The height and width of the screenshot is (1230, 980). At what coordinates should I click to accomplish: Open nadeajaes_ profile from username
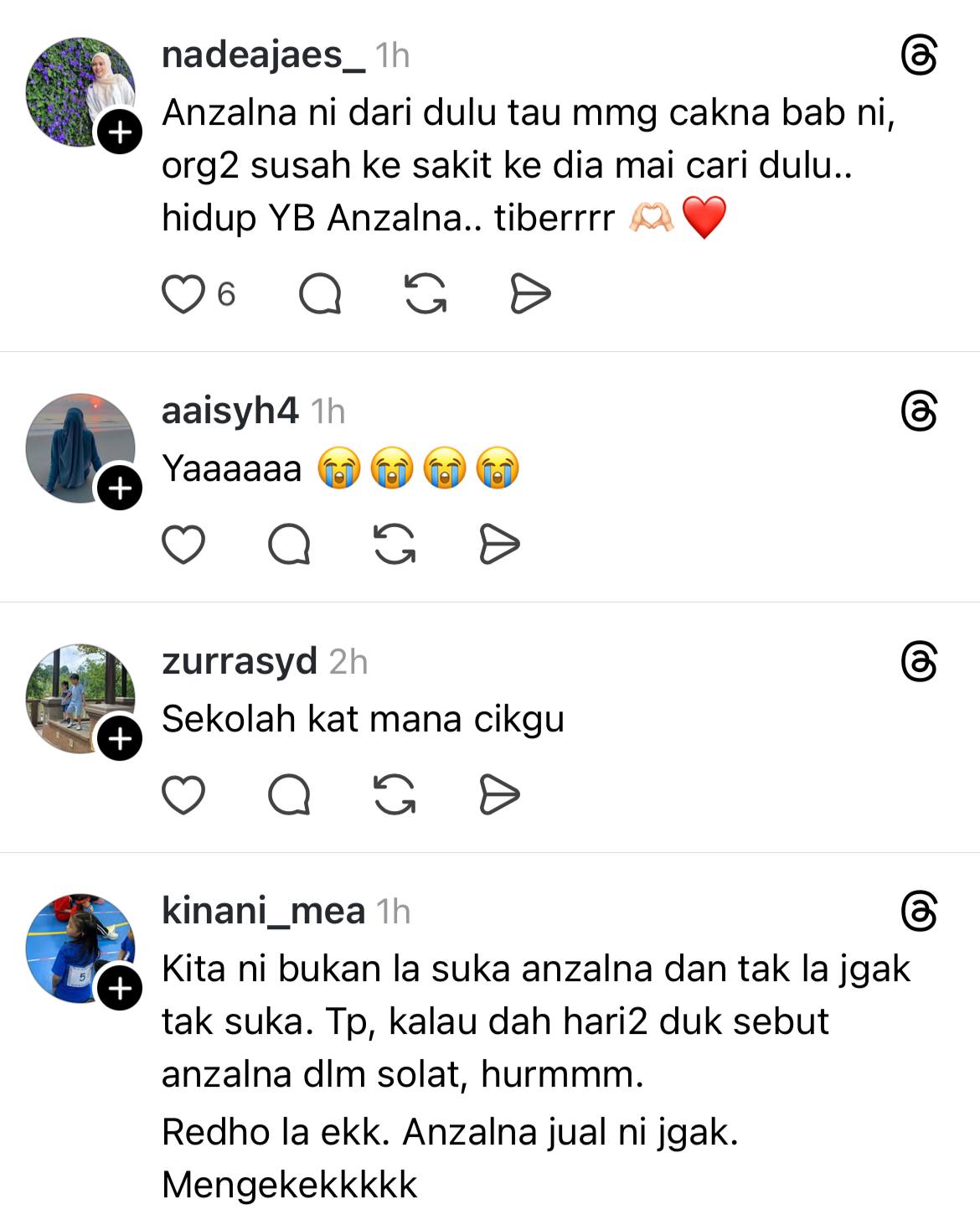[x=263, y=55]
